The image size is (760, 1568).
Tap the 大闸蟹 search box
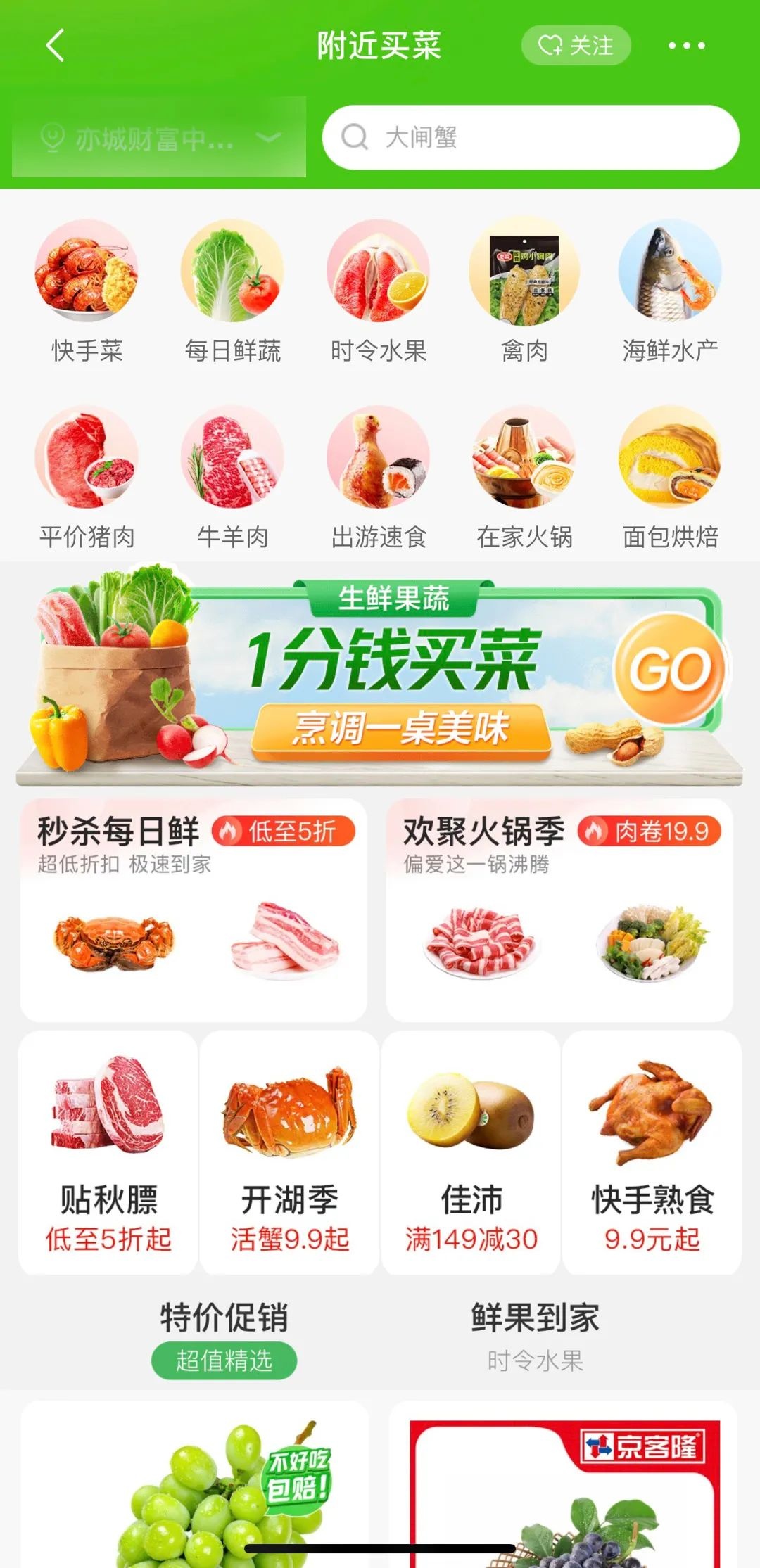click(x=531, y=138)
